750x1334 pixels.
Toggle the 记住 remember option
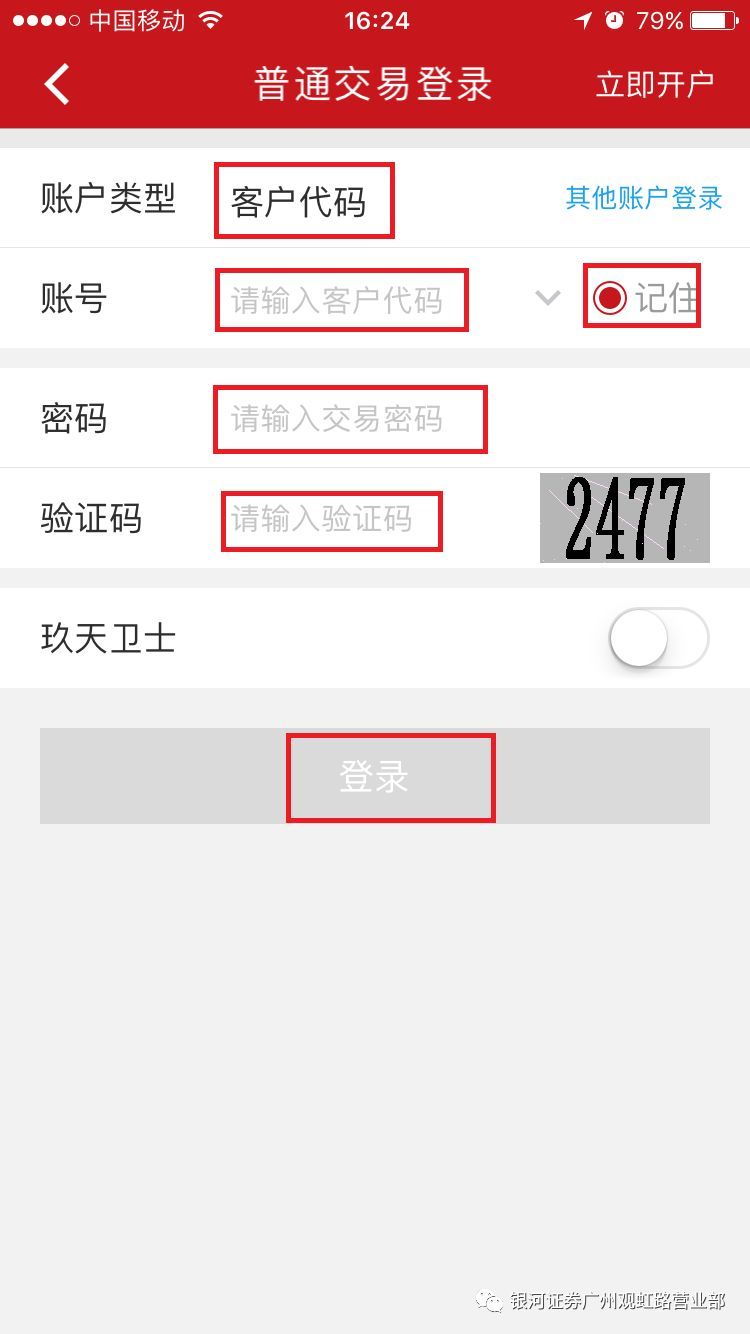641,297
